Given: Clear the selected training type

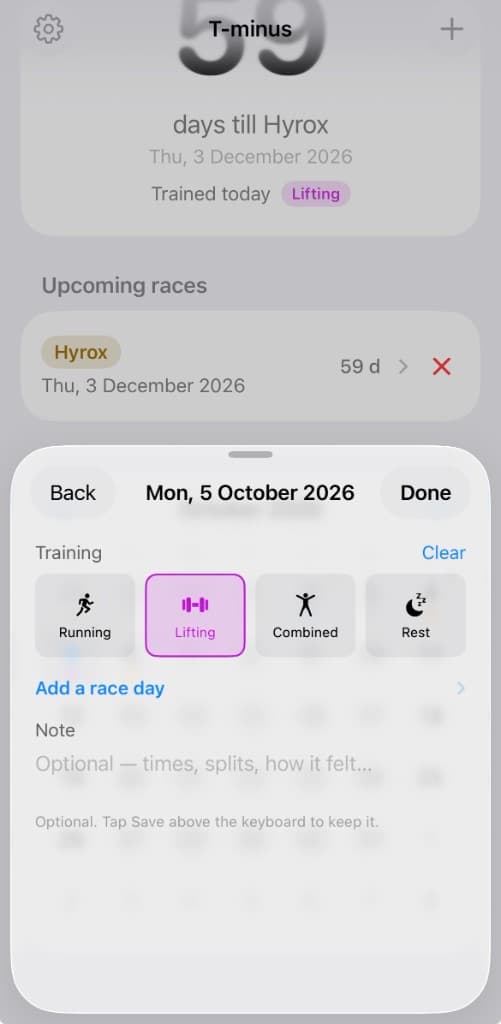Looking at the screenshot, I should [444, 552].
